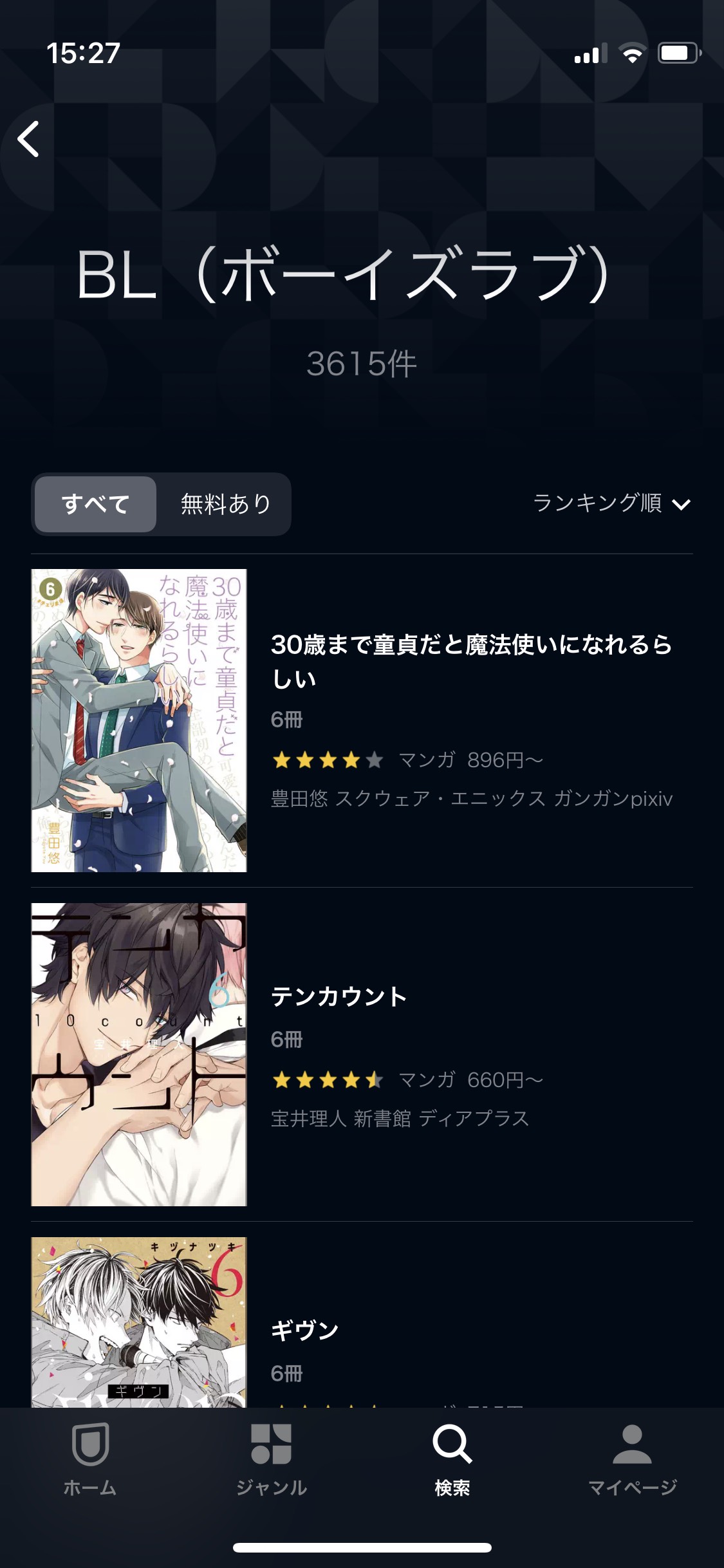Image resolution: width=724 pixels, height=1568 pixels.
Task: Expand the ランキング順 sort dropdown
Action: click(611, 503)
